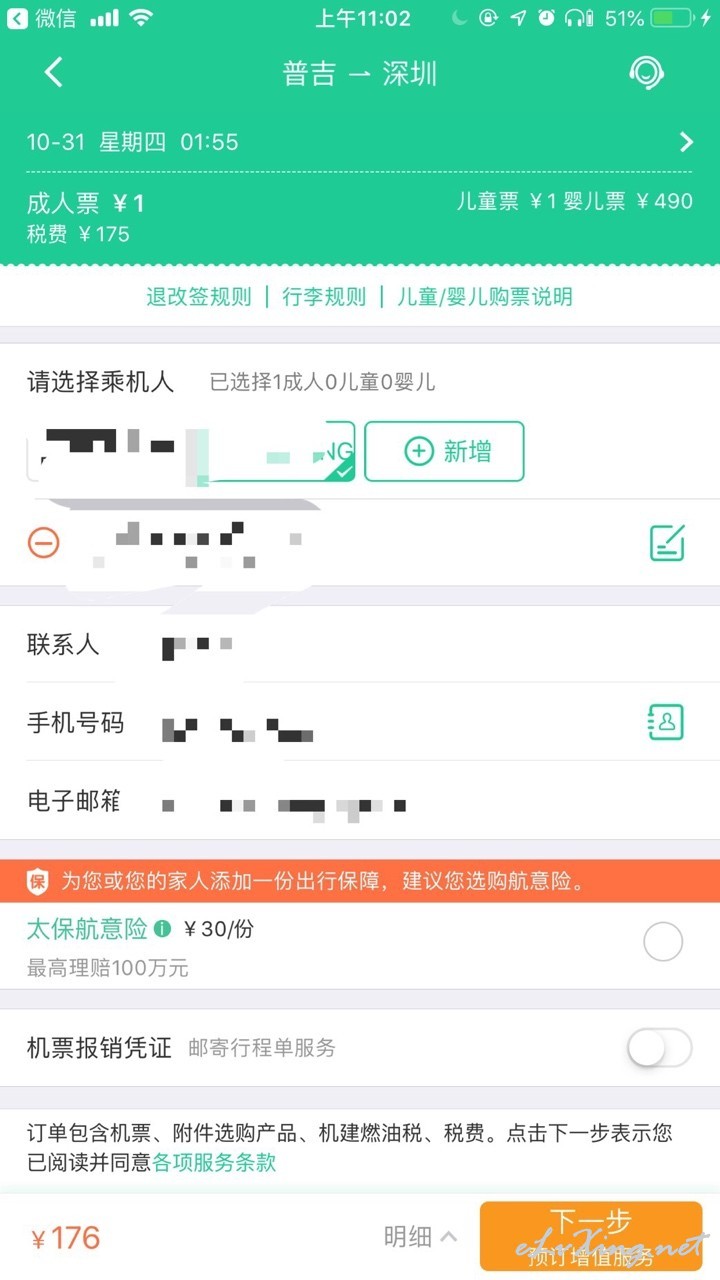The image size is (720, 1280).
Task: Go back from the 普吉 → 深圳 page
Action: [54, 73]
